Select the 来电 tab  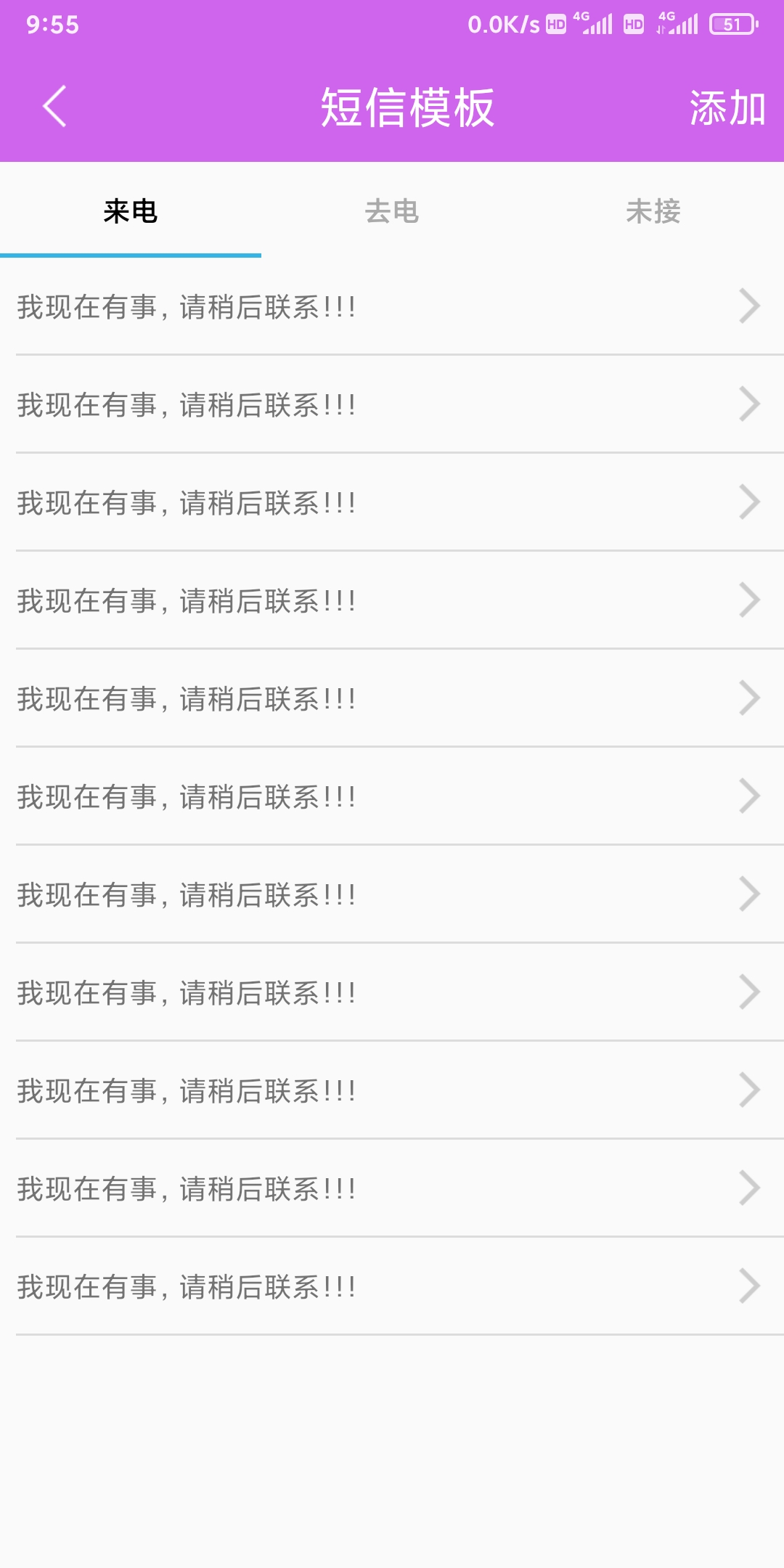pos(131,211)
